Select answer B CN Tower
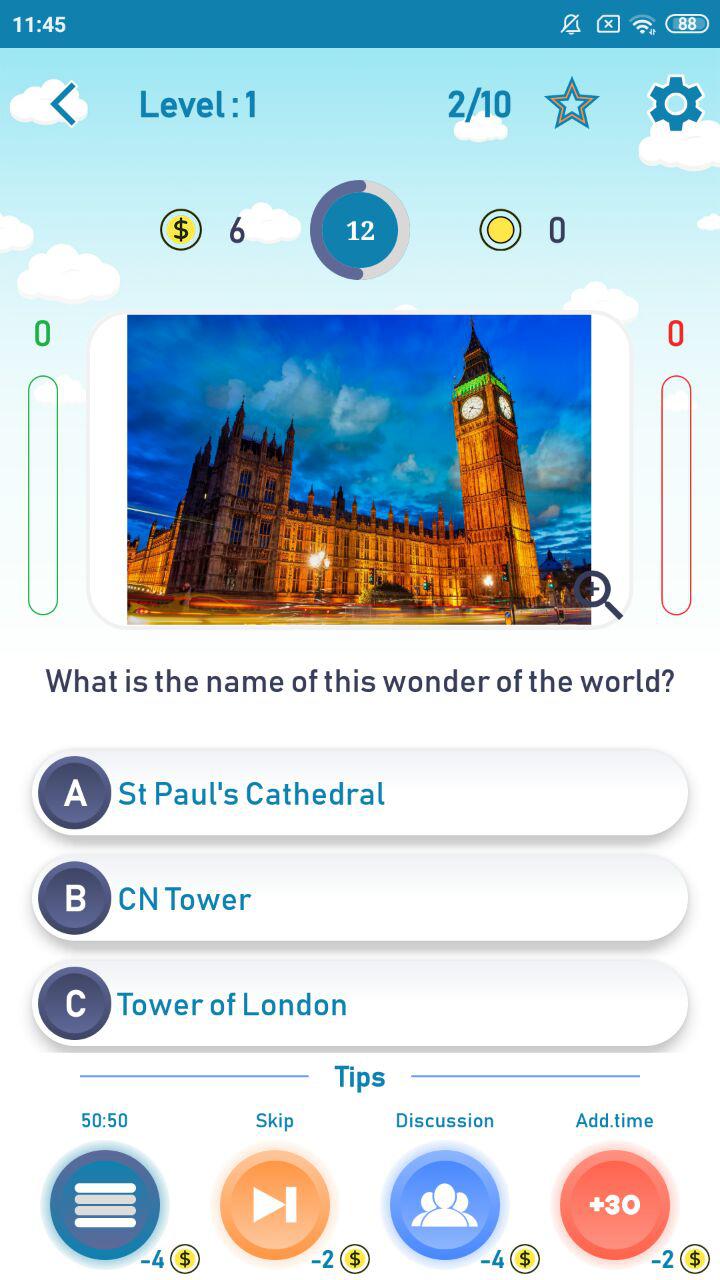This screenshot has height=1280, width=720. coord(360,898)
